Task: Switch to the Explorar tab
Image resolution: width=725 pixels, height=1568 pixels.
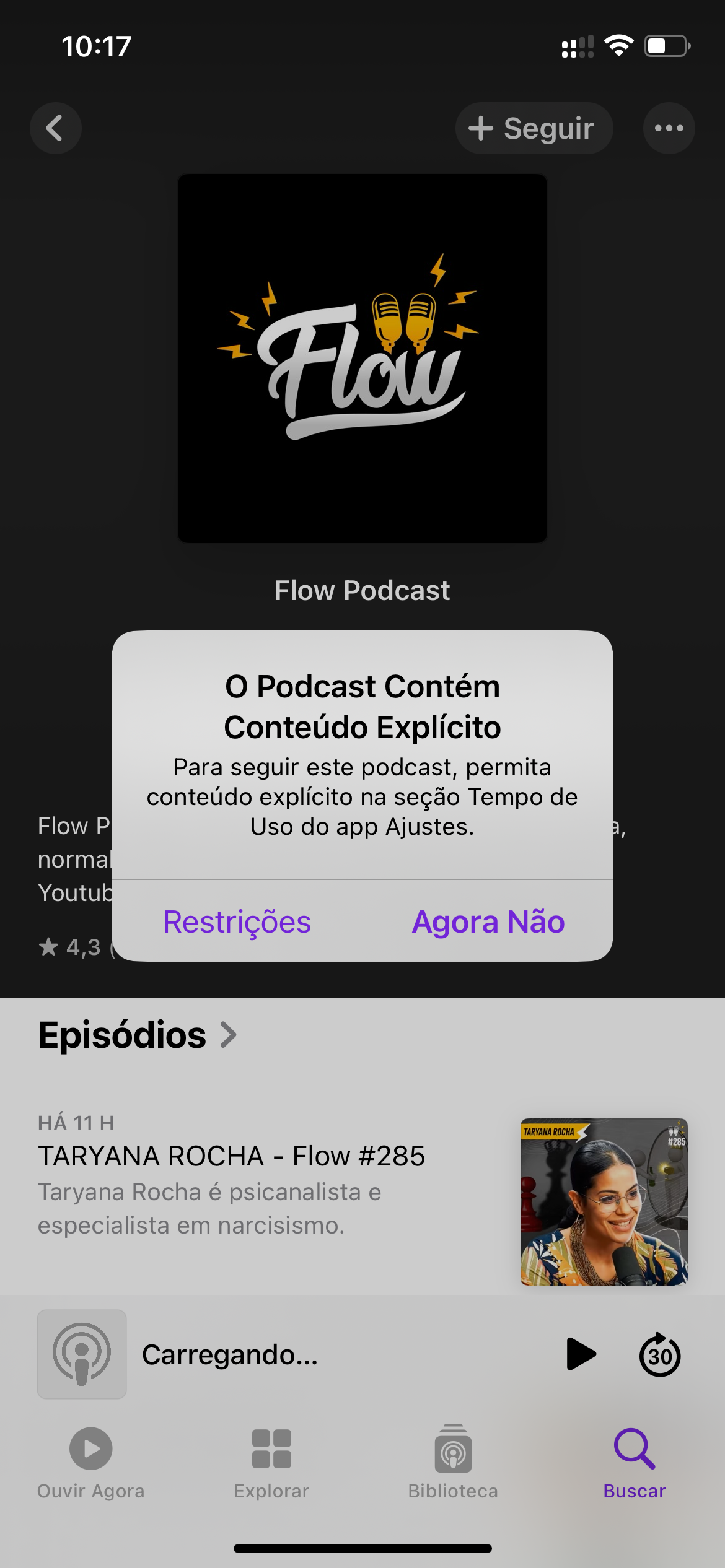Action: (x=271, y=1463)
